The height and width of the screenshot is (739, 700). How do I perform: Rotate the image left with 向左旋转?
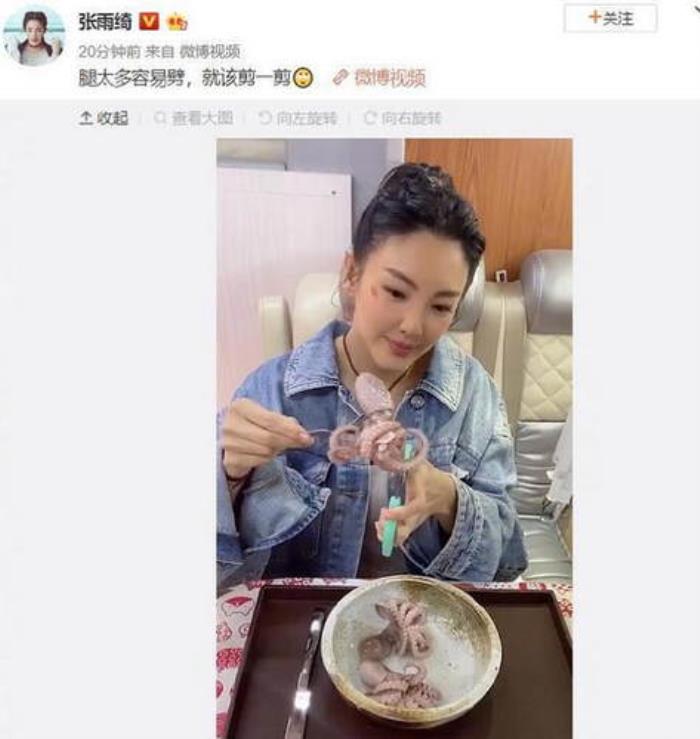pyautogui.click(x=300, y=118)
